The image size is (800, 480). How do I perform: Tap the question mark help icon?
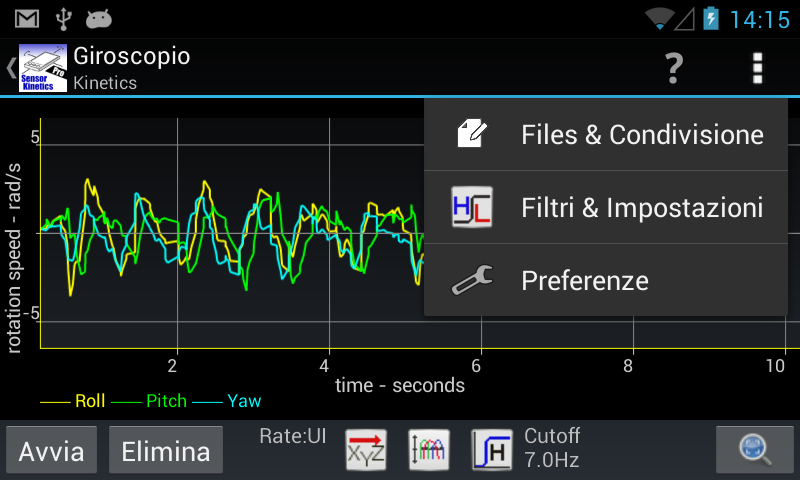coord(674,68)
